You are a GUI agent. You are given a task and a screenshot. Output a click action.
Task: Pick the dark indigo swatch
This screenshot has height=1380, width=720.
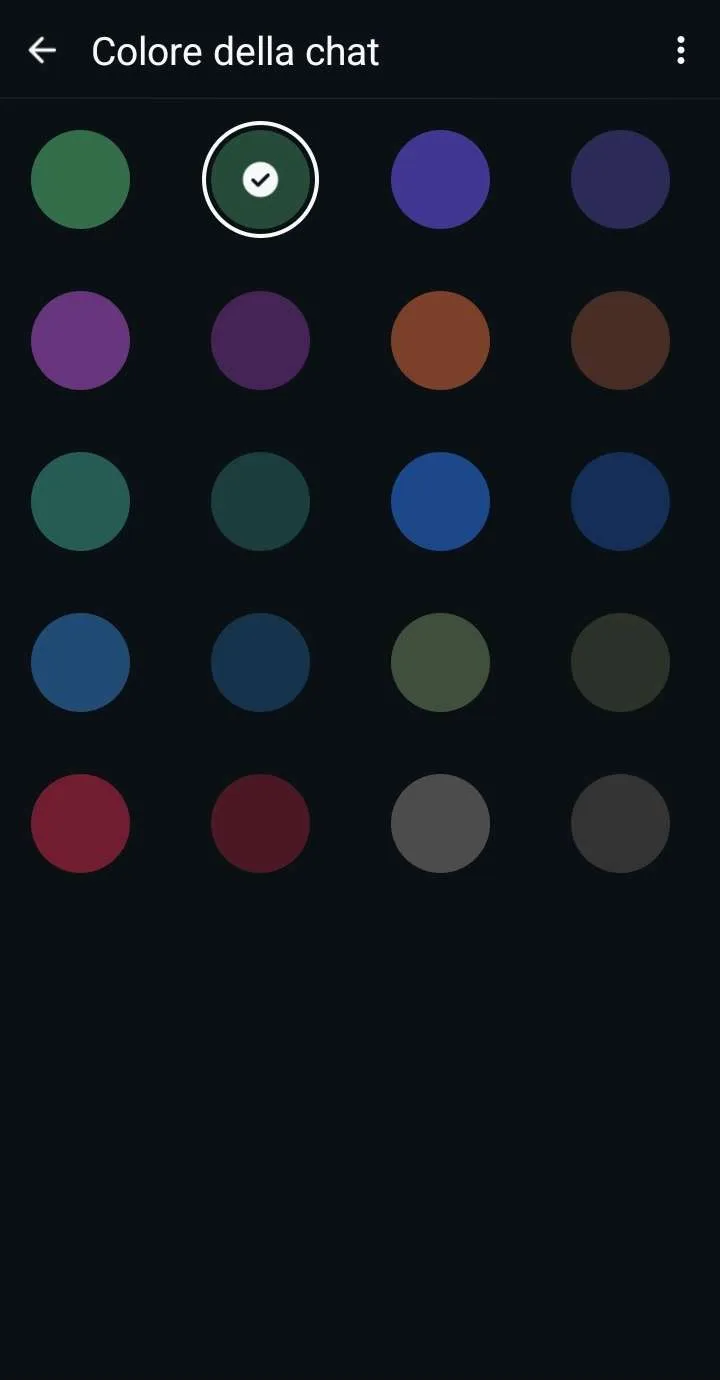[620, 180]
